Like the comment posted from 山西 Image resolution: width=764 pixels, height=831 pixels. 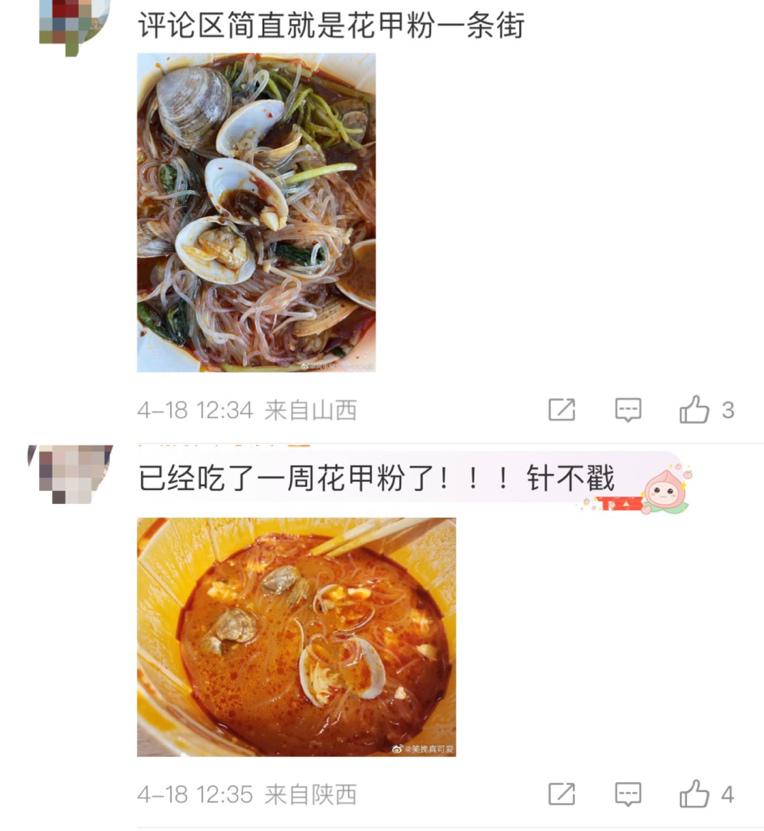(x=694, y=409)
